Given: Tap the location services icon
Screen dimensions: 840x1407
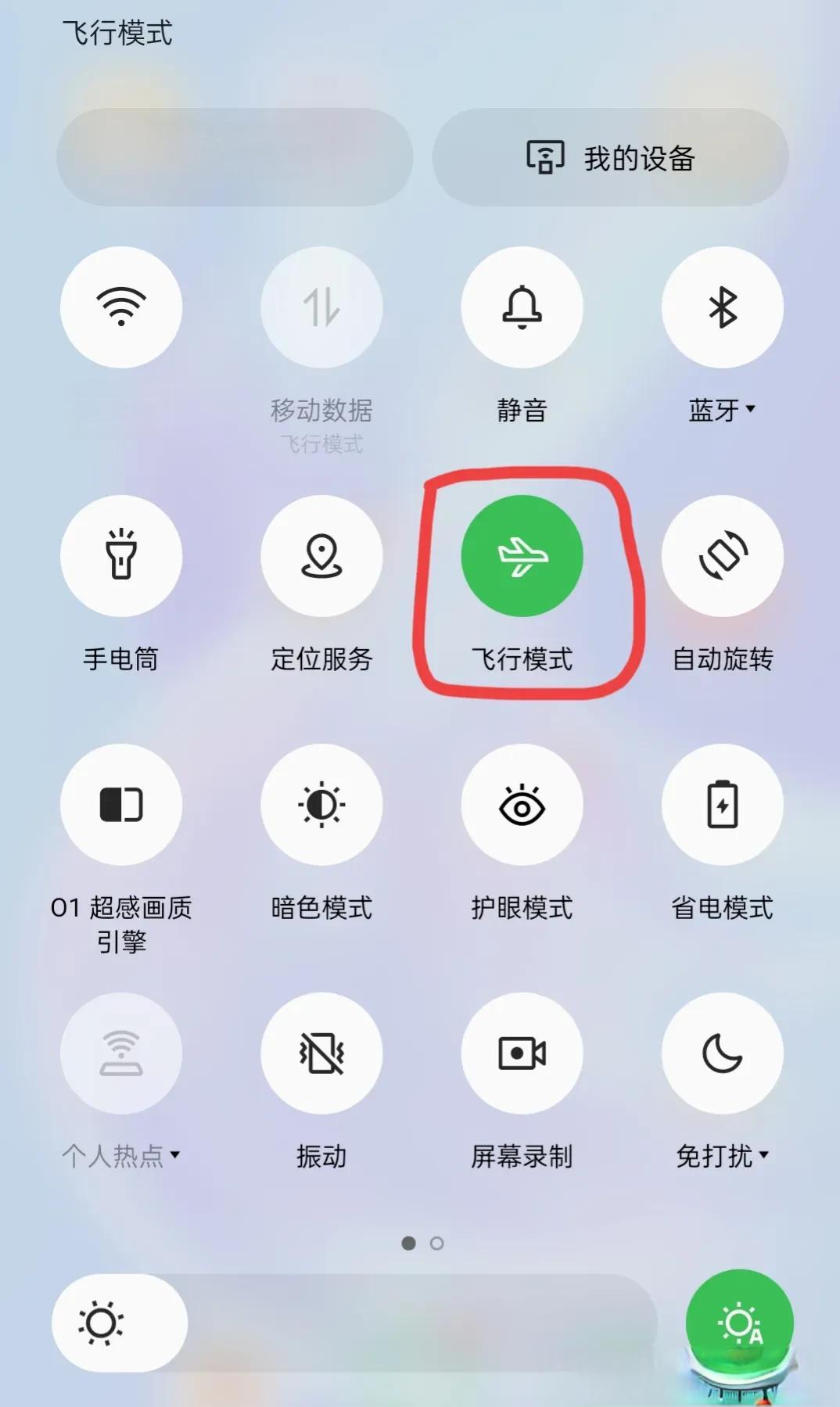Looking at the screenshot, I should coord(321,555).
